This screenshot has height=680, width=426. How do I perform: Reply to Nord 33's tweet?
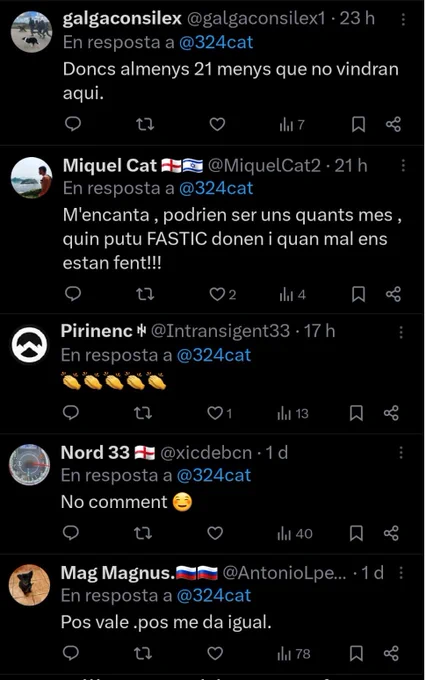pos(71,533)
